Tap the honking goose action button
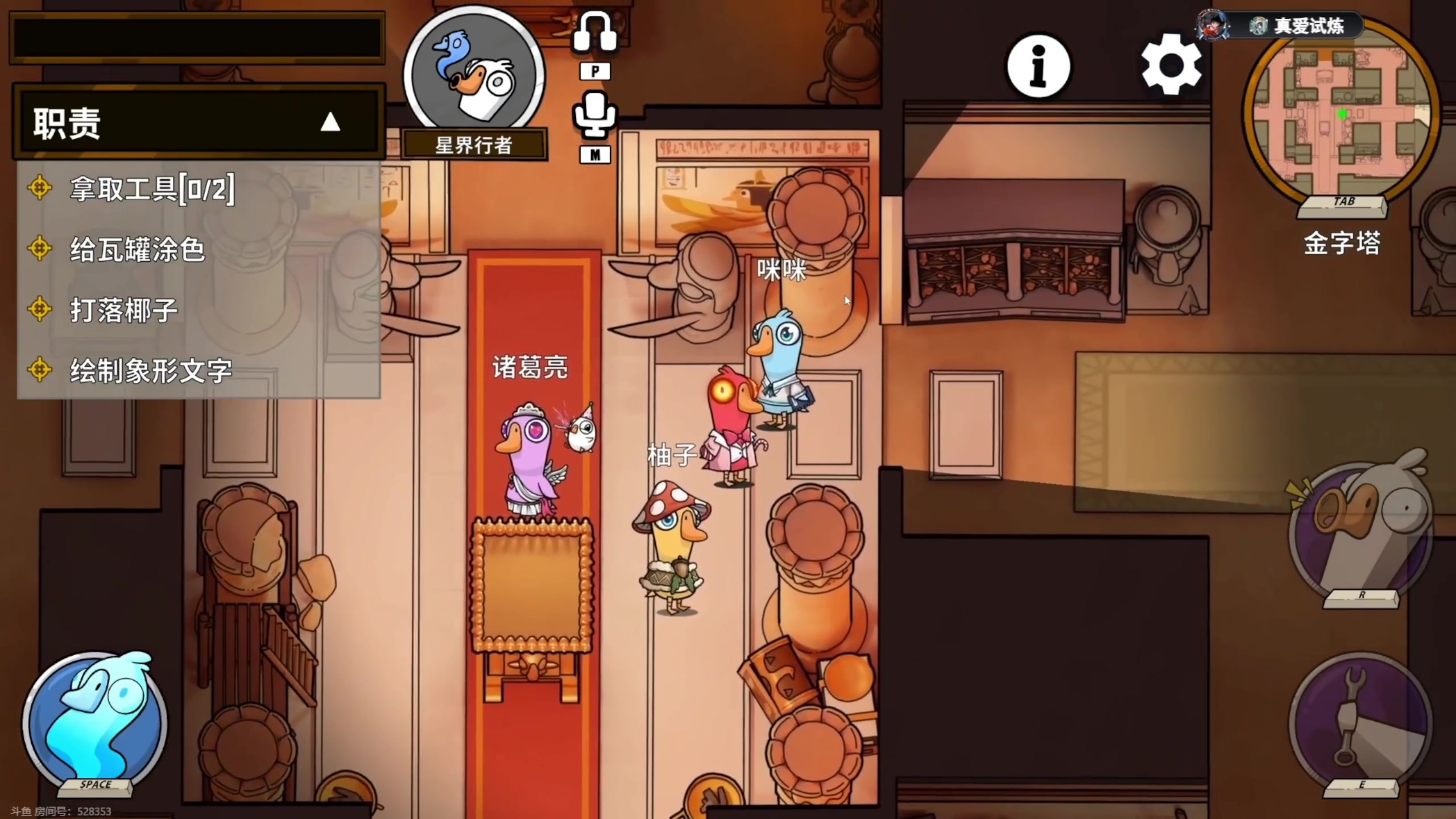 coord(1360,532)
